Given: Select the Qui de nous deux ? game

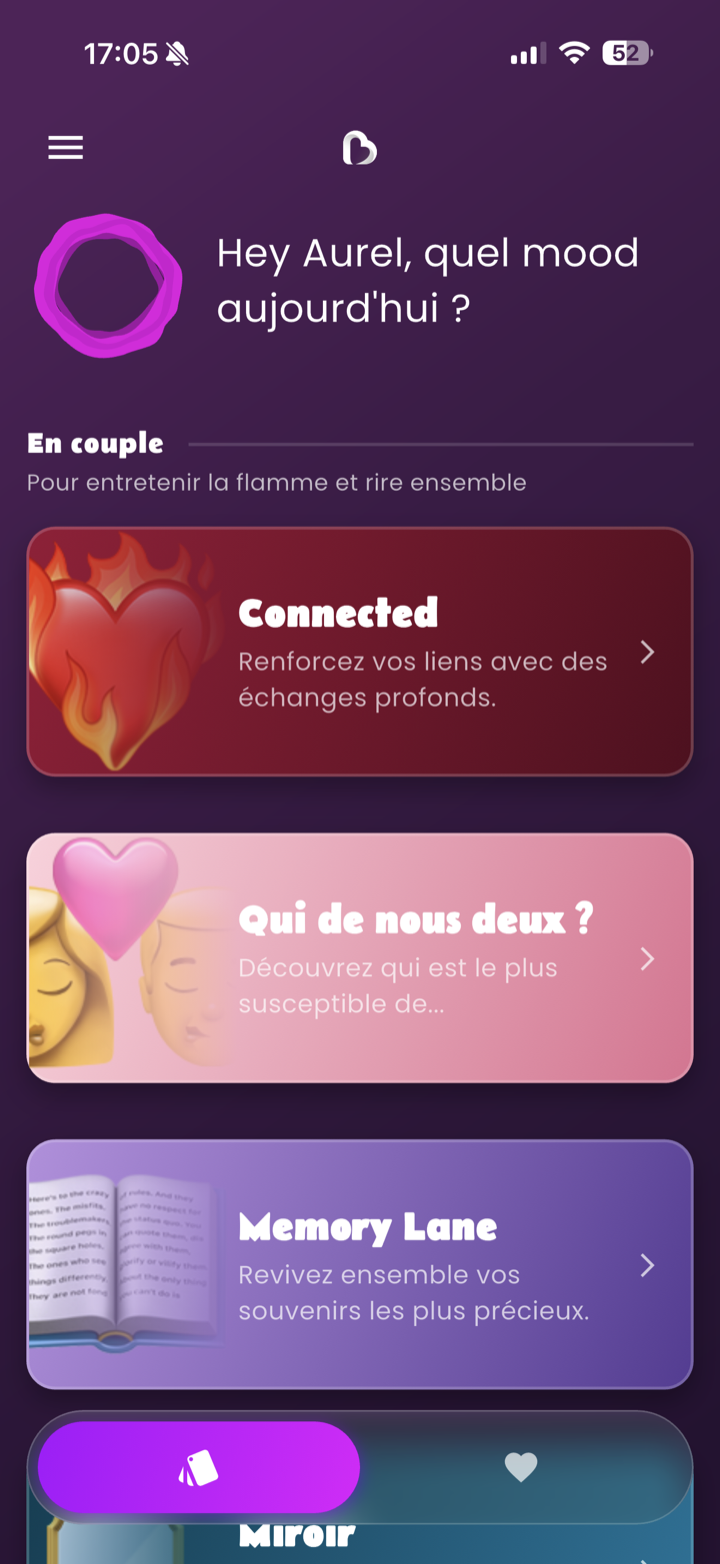Looking at the screenshot, I should click(x=359, y=958).
